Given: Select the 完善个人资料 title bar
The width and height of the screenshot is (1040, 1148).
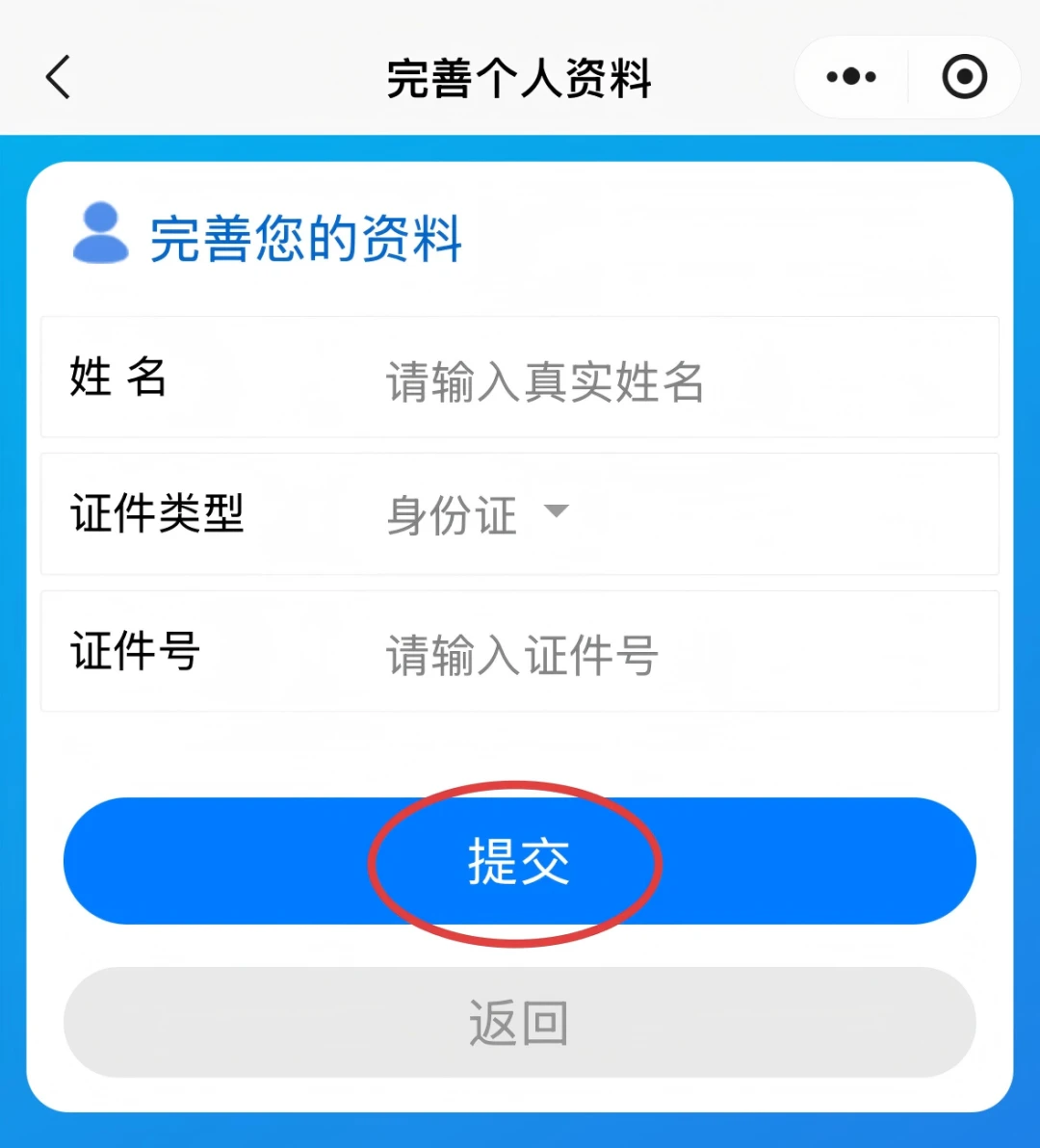Looking at the screenshot, I should [x=518, y=79].
